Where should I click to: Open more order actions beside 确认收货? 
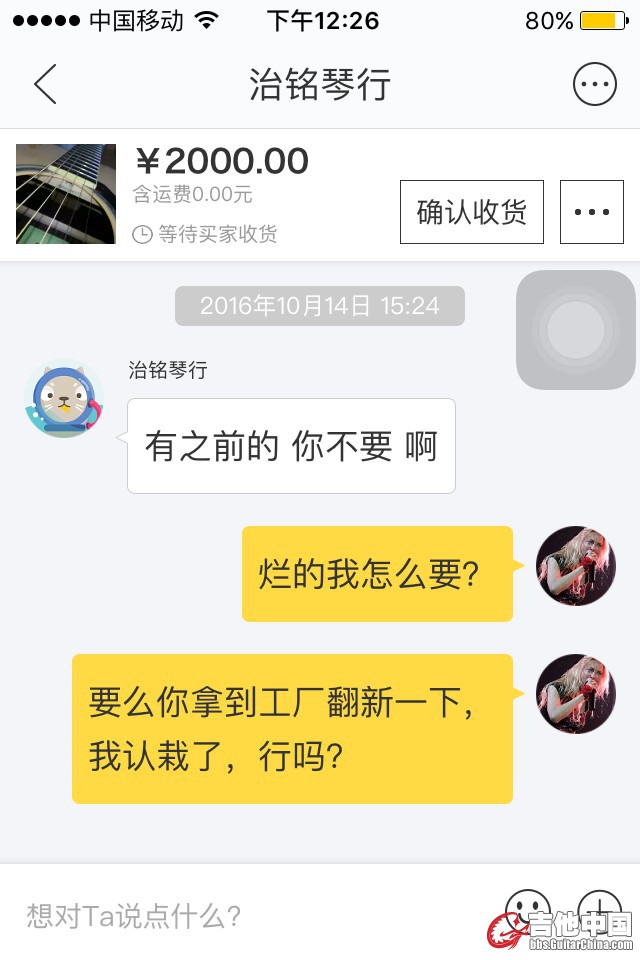click(x=592, y=212)
